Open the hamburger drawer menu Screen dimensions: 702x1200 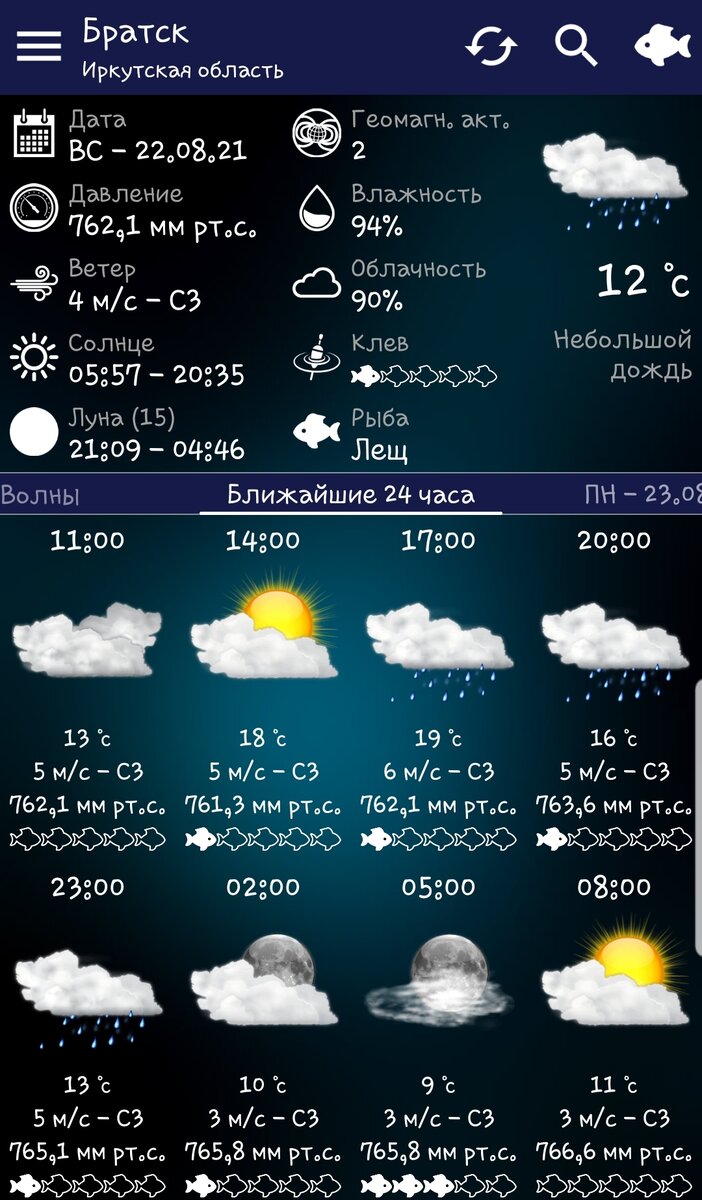[39, 46]
